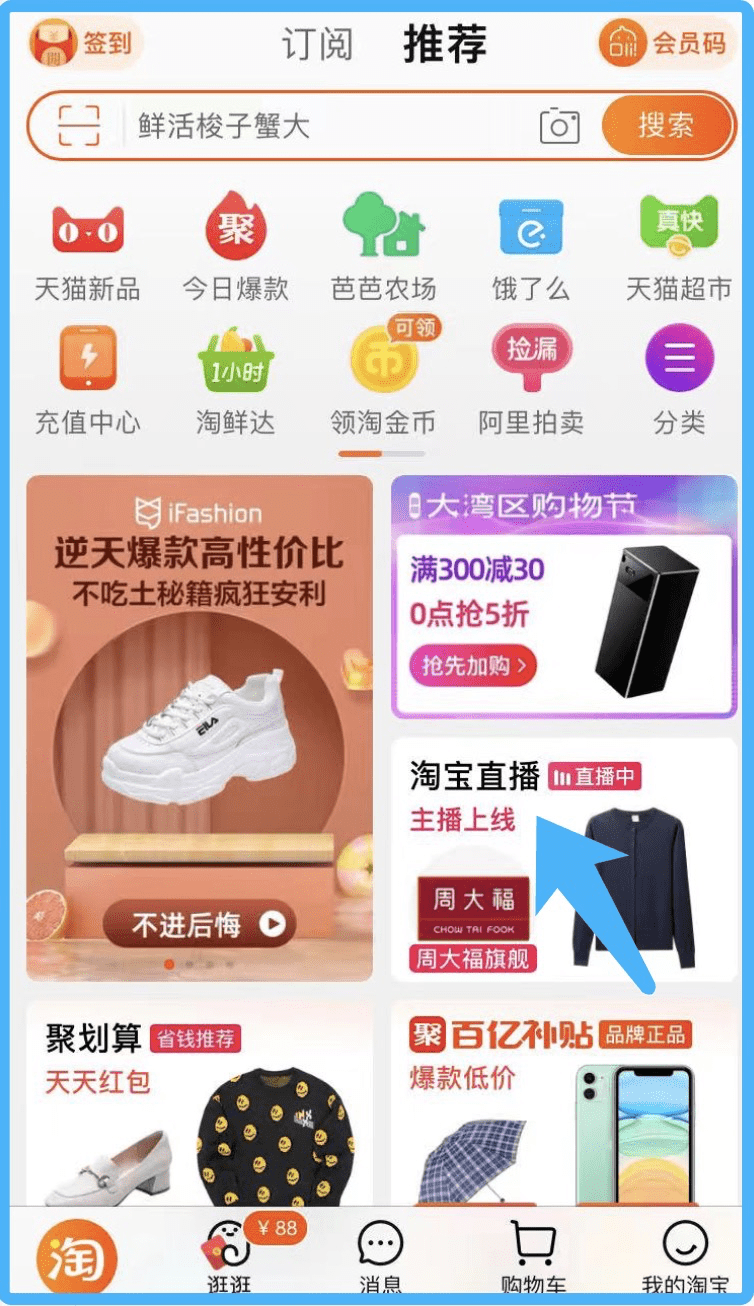Open the 消息 messages tab

tap(380, 1255)
